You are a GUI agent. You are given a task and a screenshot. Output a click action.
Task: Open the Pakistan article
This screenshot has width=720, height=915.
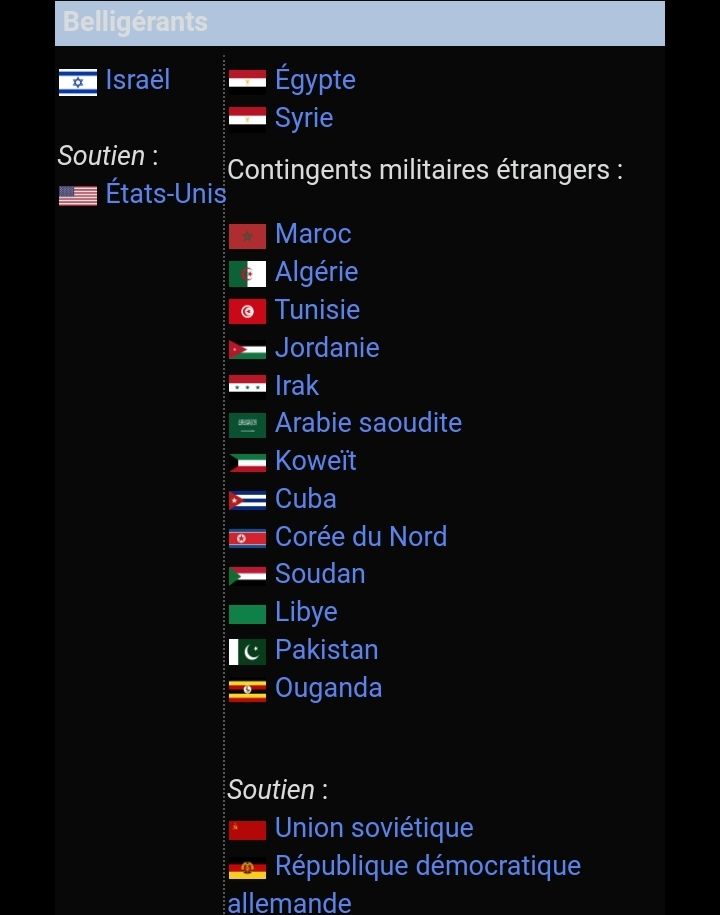point(326,650)
